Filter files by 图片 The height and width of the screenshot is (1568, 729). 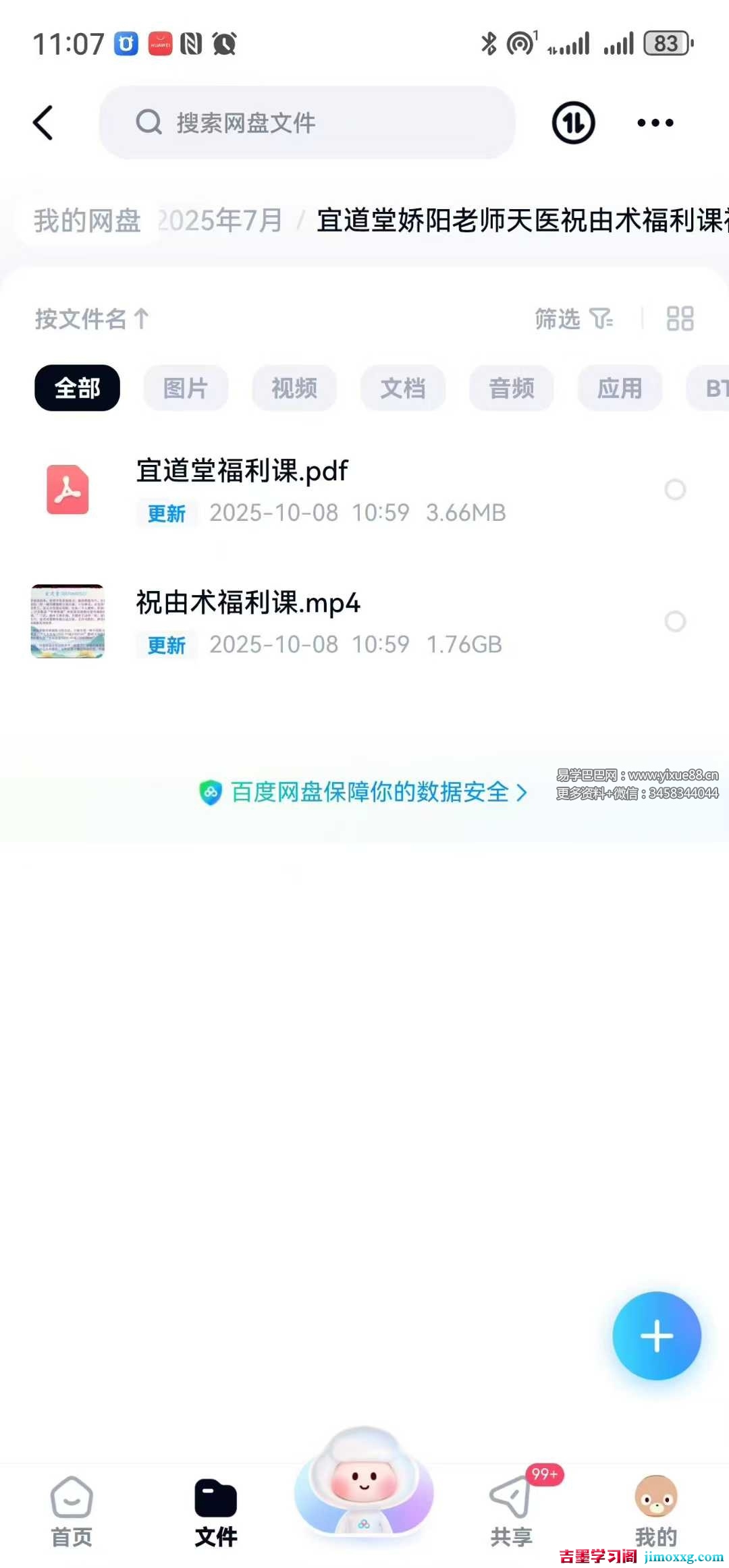click(x=186, y=388)
